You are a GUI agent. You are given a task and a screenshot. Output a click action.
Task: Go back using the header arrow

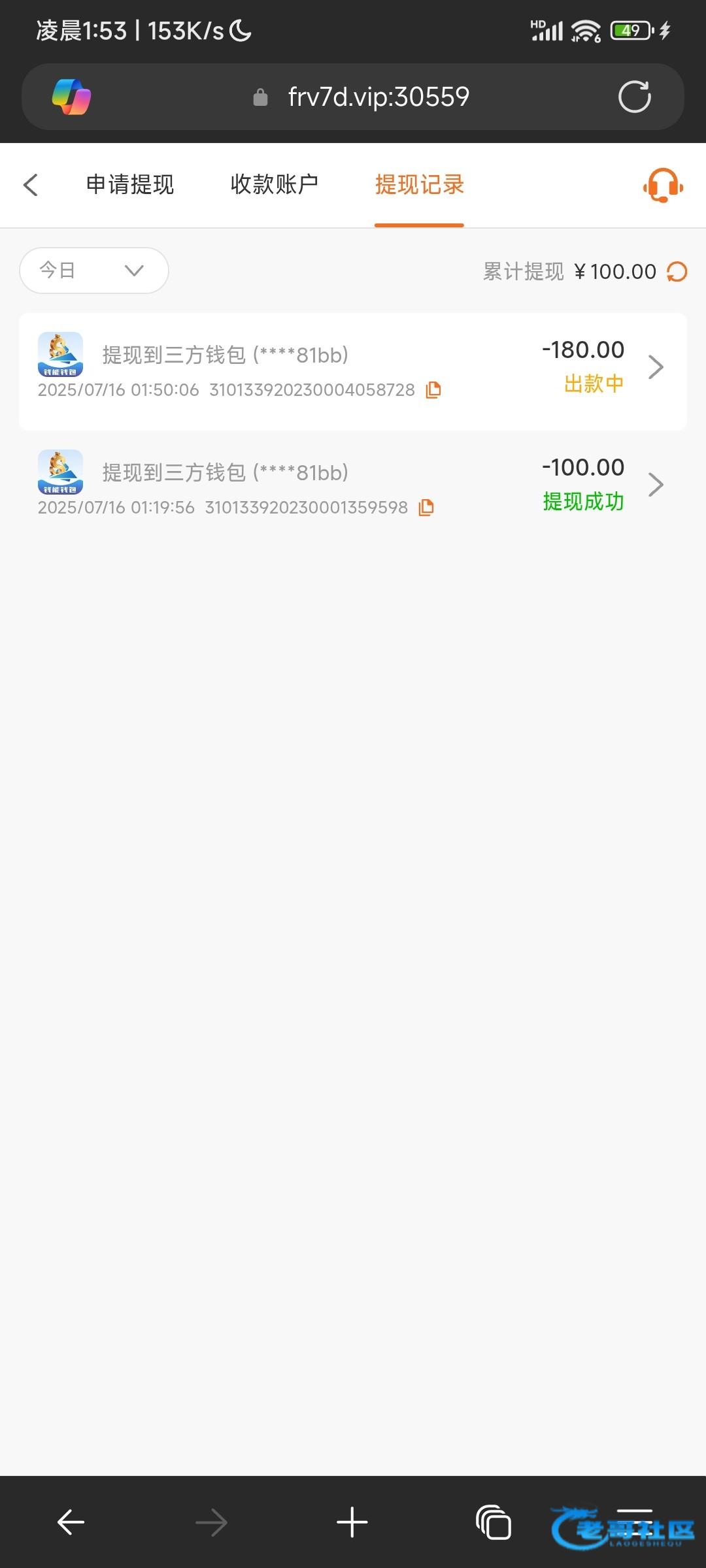pyautogui.click(x=31, y=185)
